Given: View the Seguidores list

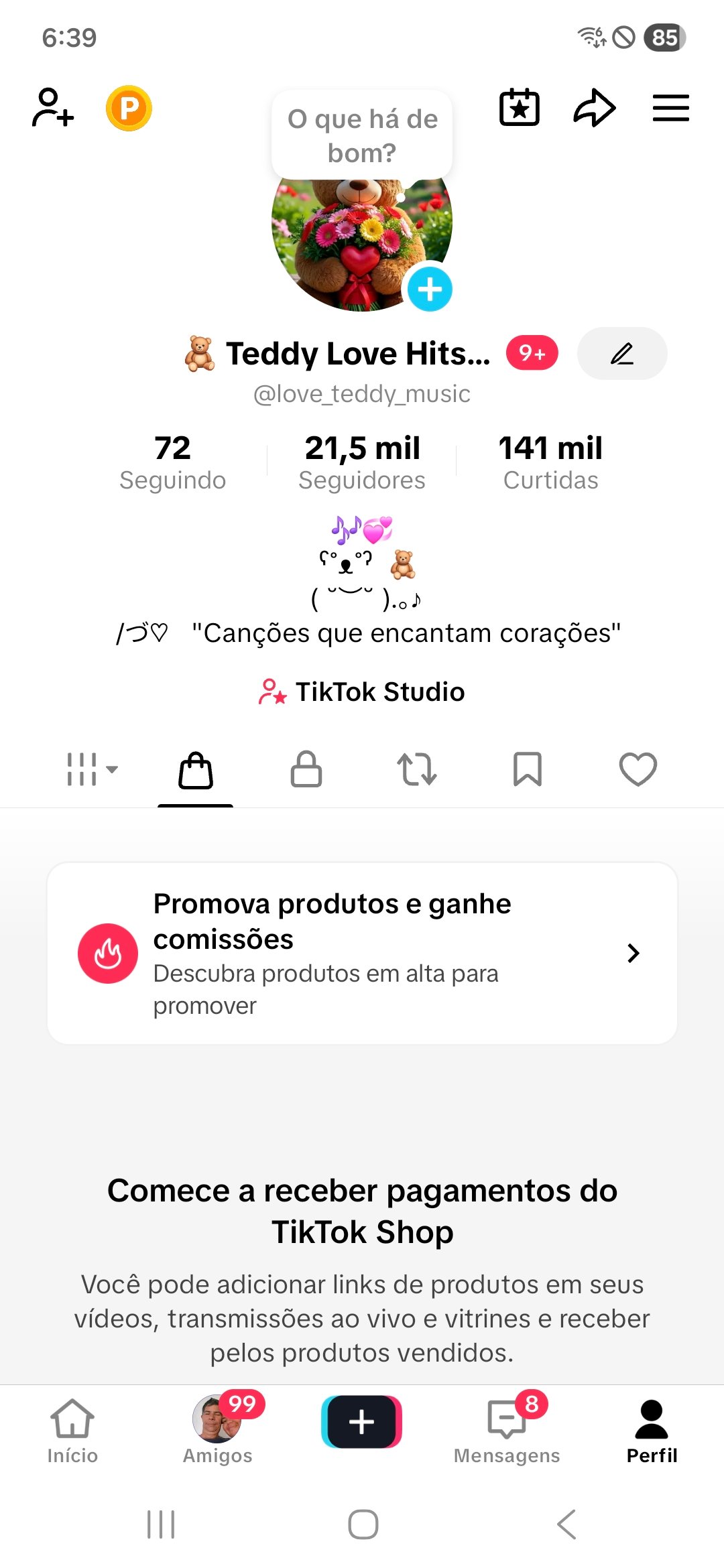Looking at the screenshot, I should pyautogui.click(x=362, y=462).
